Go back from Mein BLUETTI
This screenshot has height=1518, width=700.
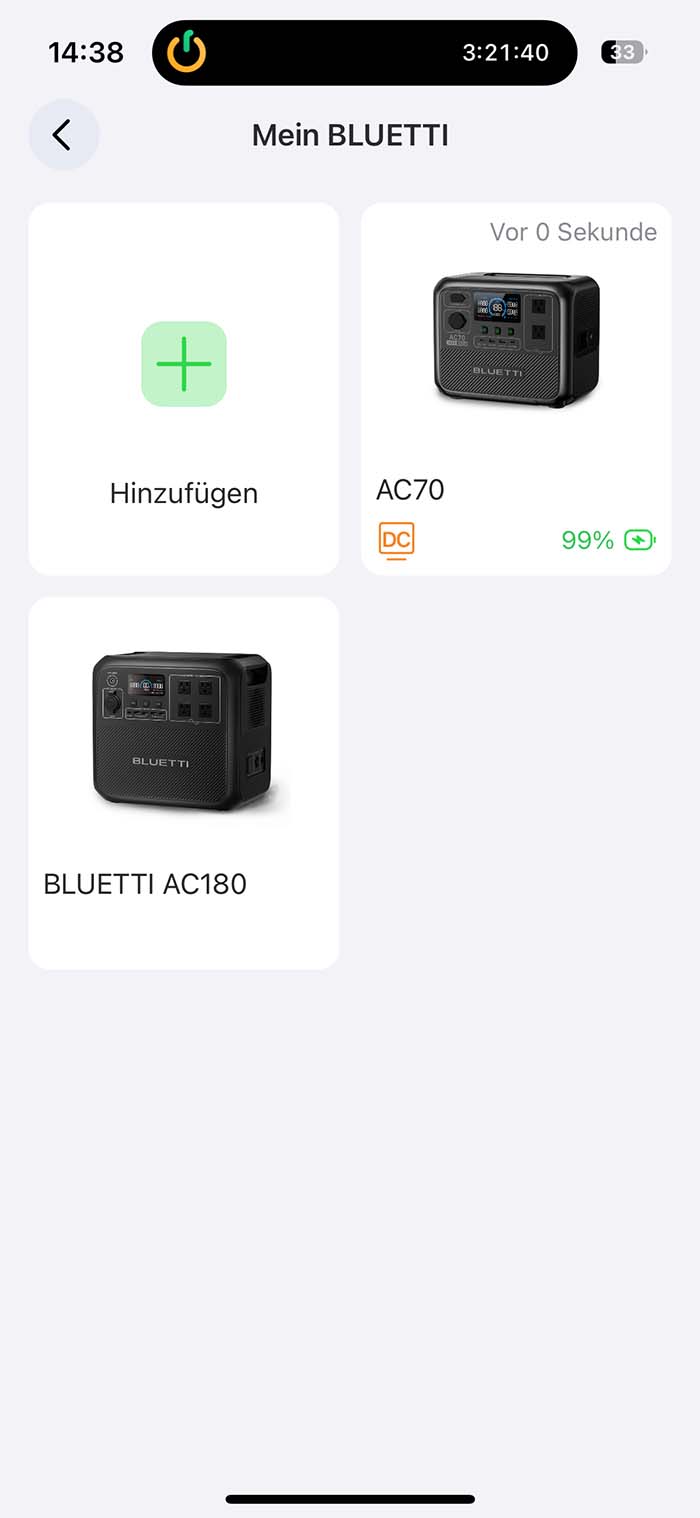point(64,135)
